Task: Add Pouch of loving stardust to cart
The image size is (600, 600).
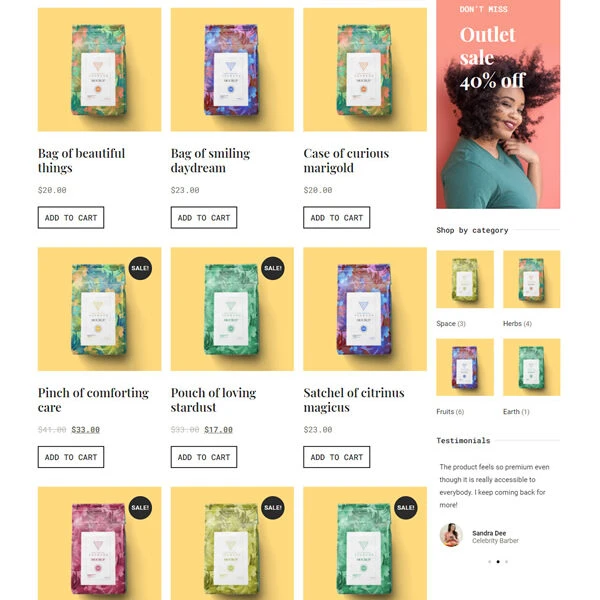Action: tap(203, 457)
